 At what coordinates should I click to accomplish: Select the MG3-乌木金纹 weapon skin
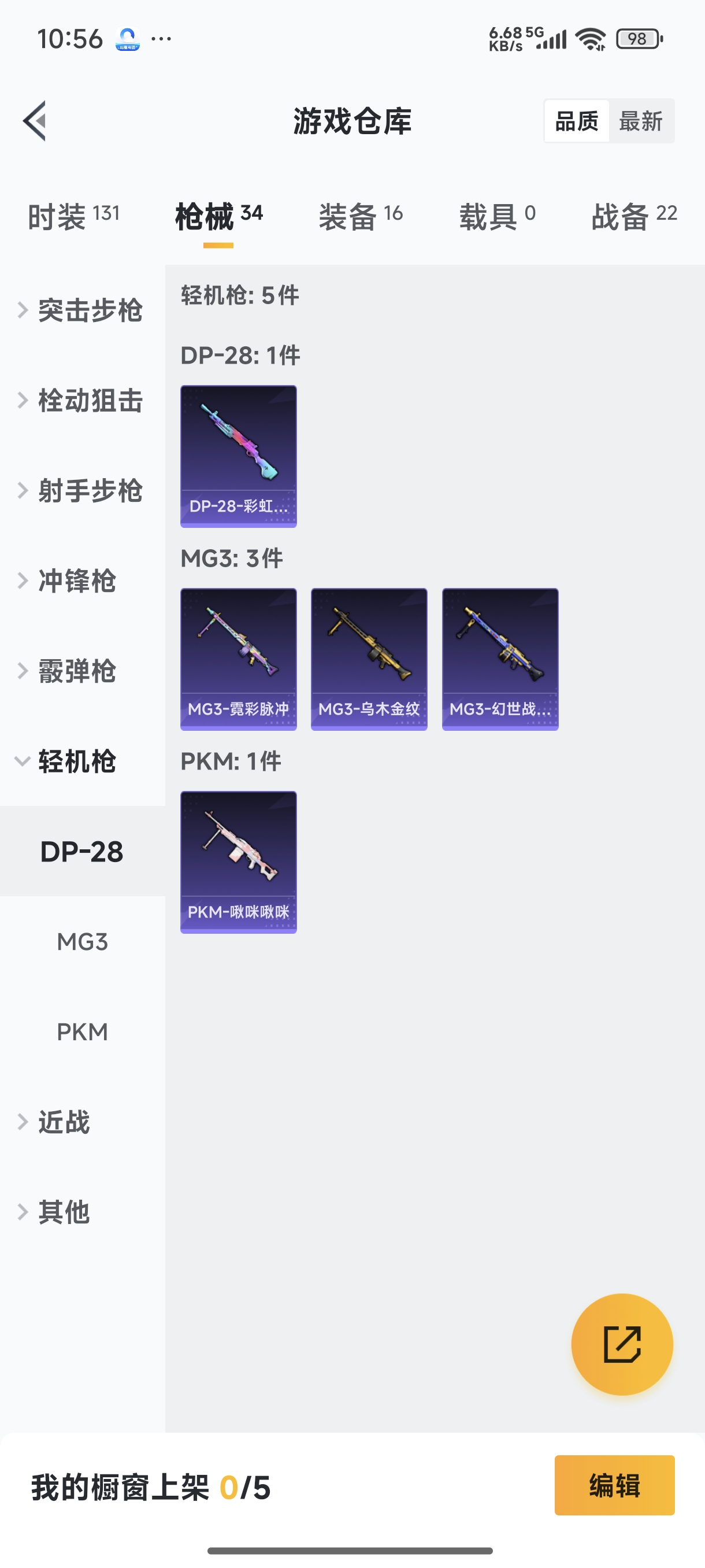tap(369, 659)
